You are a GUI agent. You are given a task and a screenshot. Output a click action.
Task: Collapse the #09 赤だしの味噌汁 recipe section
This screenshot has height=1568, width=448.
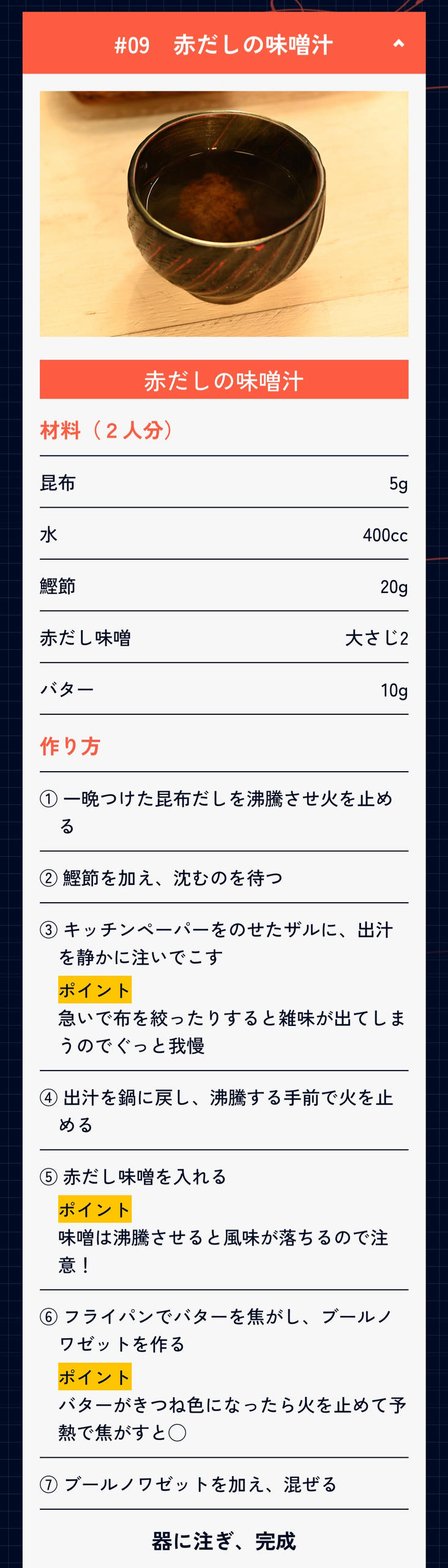398,44
